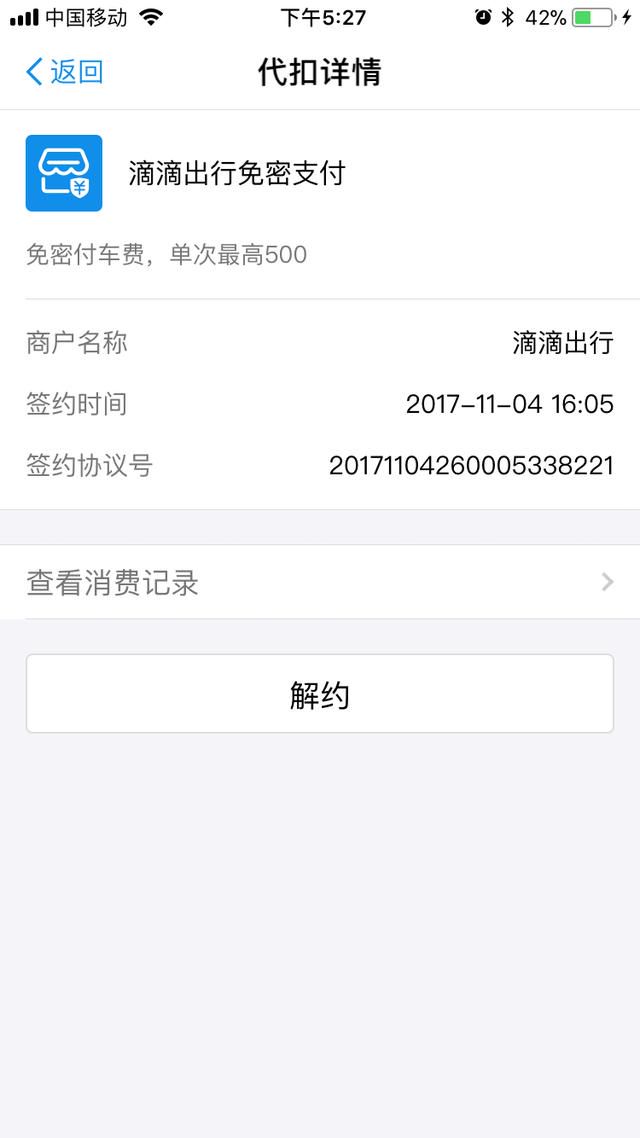Image resolution: width=640 pixels, height=1138 pixels.
Task: Go back via the 返回 button
Action: 65,73
